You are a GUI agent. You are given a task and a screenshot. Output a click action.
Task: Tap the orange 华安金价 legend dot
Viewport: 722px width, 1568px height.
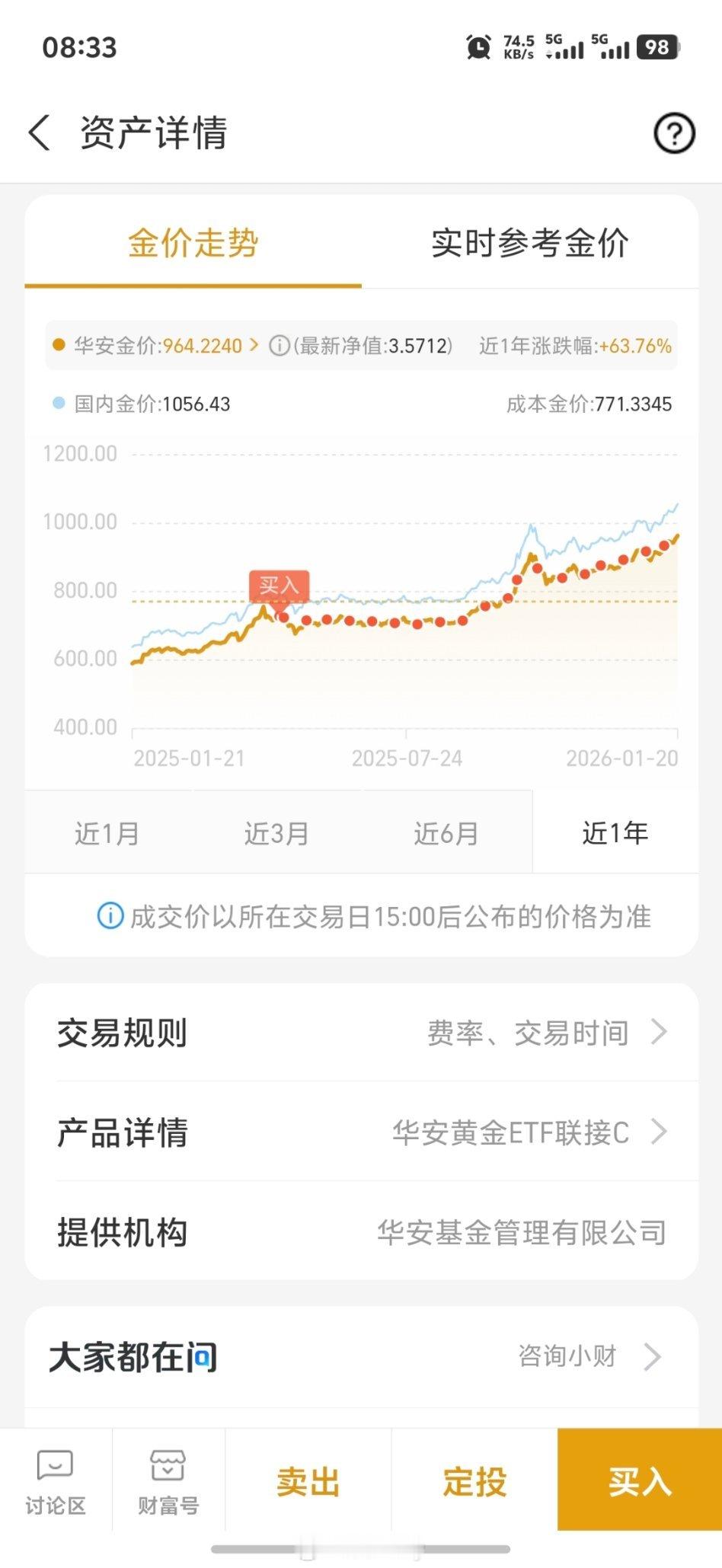tap(57, 345)
